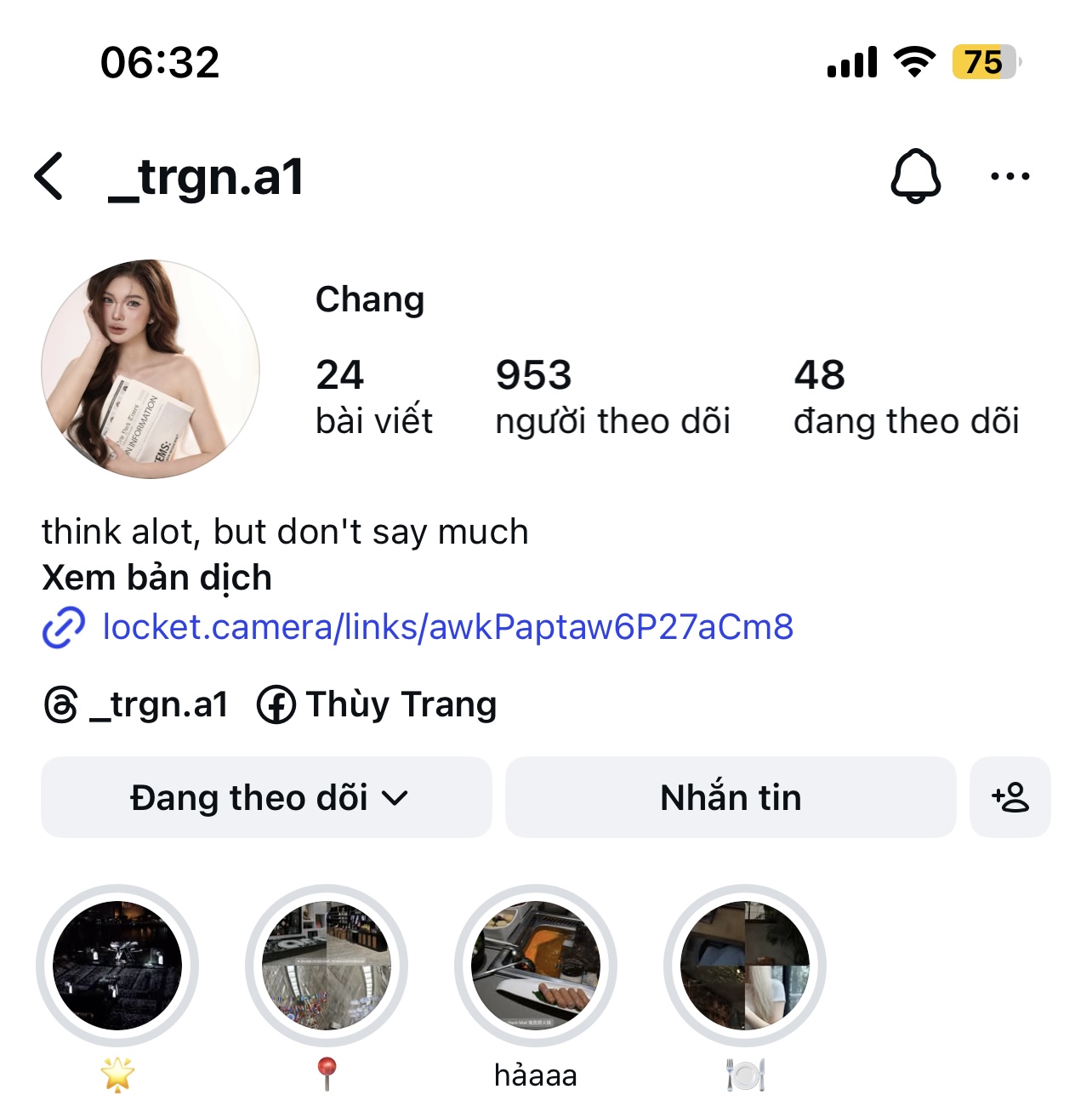The height and width of the screenshot is (1112, 1092).
Task: Open the _trgn.a1 Threads profile
Action: [x=138, y=704]
